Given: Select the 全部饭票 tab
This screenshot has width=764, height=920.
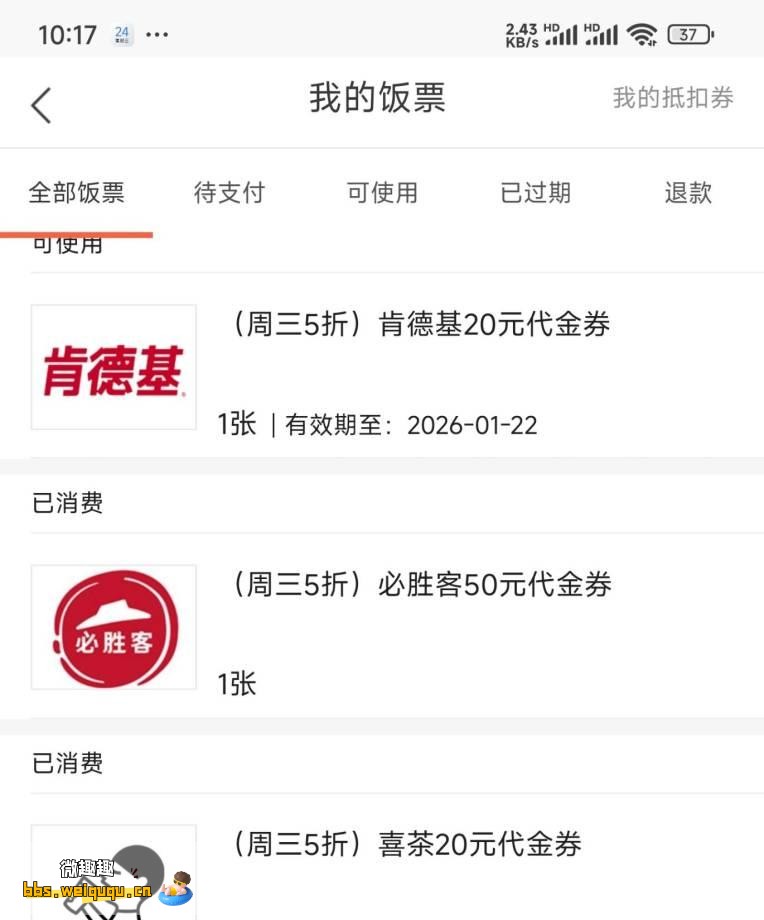Looking at the screenshot, I should 76,194.
